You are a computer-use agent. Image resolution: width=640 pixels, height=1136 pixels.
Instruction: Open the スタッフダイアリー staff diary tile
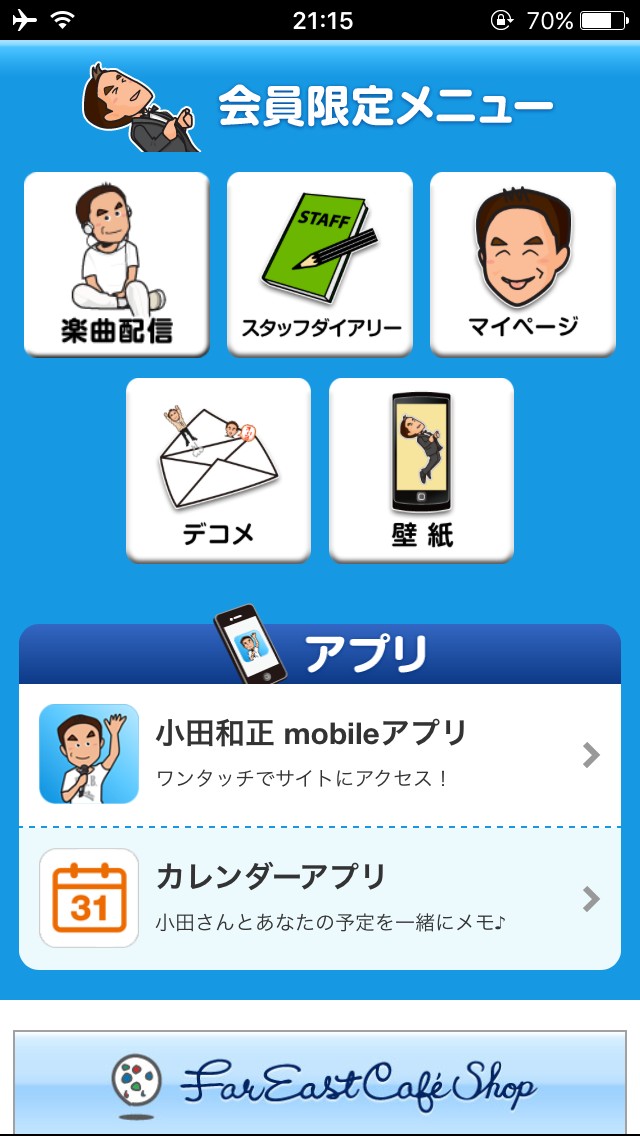[x=320, y=264]
